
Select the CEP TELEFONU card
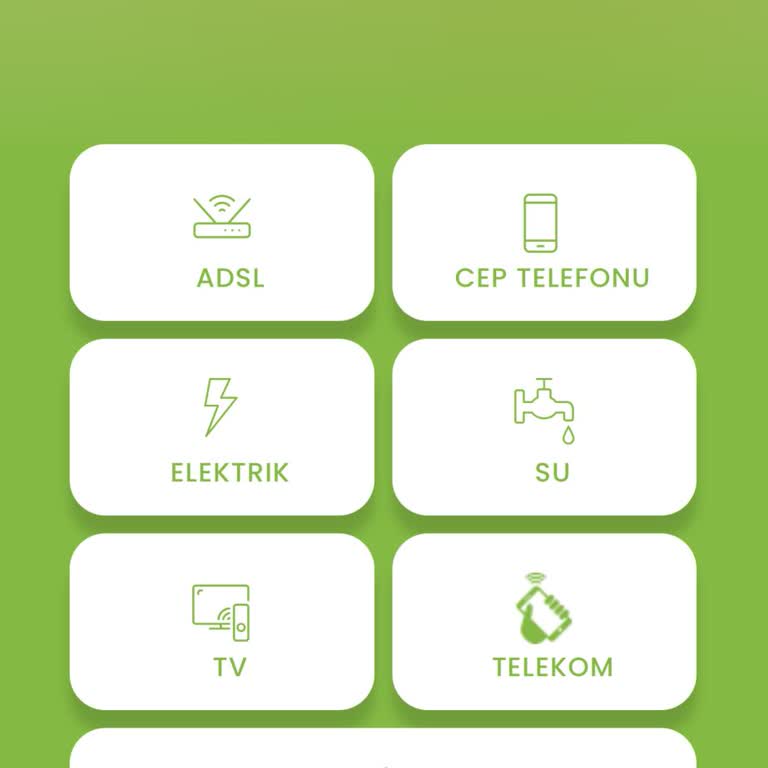pyautogui.click(x=544, y=233)
